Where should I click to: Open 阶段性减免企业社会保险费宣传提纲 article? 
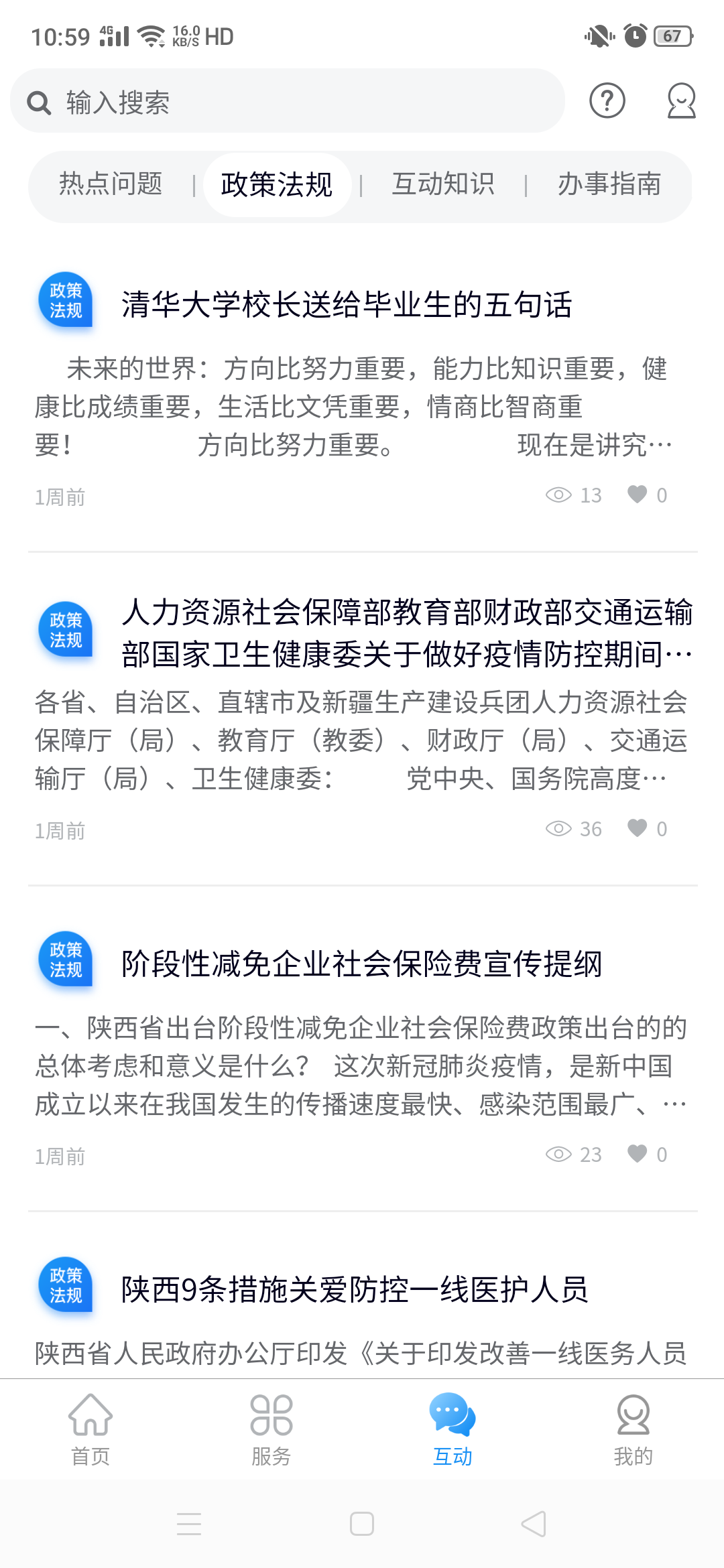coord(361,964)
